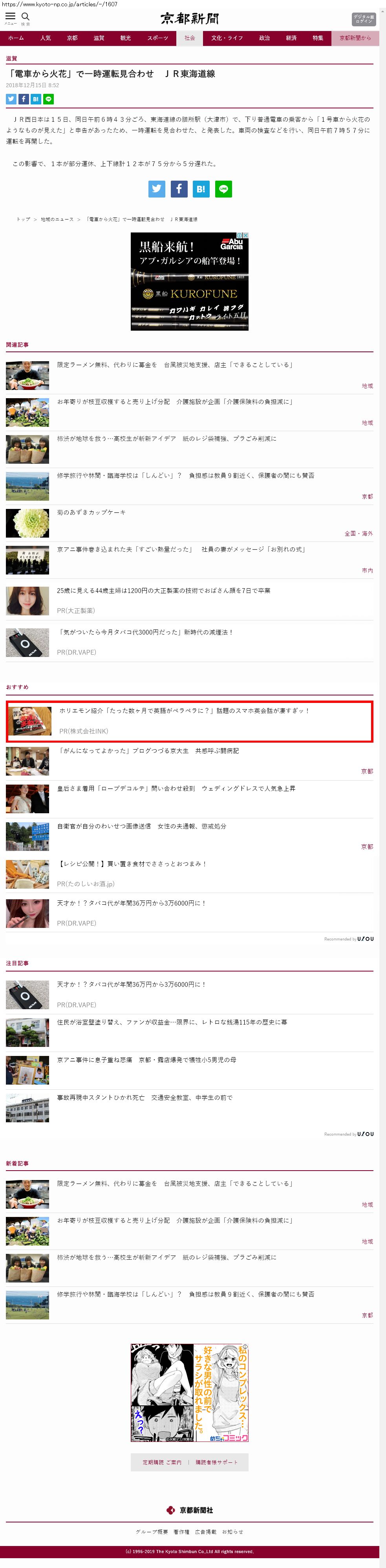Open the 著作権 footer link
The height and width of the screenshot is (1568, 386).
pos(181,1531)
